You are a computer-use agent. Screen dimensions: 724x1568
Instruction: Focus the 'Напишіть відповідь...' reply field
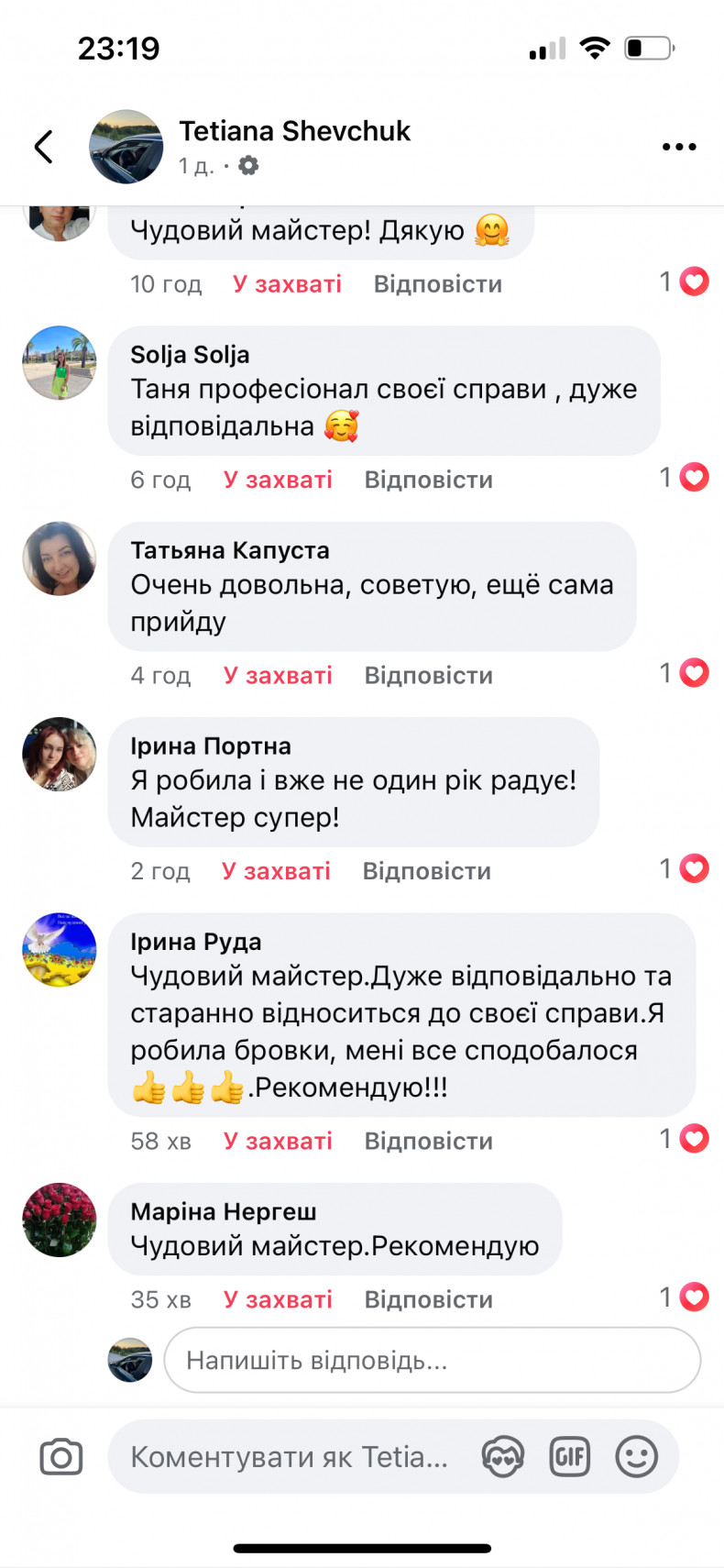432,1360
